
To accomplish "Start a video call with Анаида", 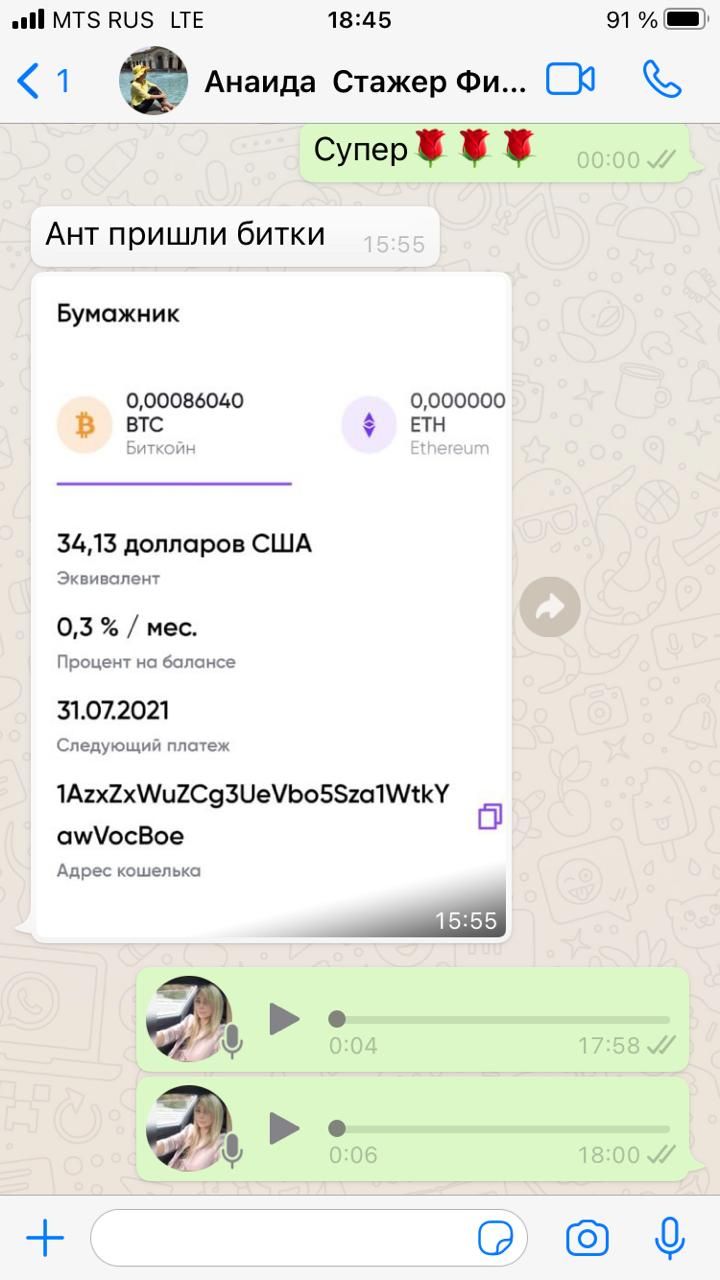I will [570, 80].
